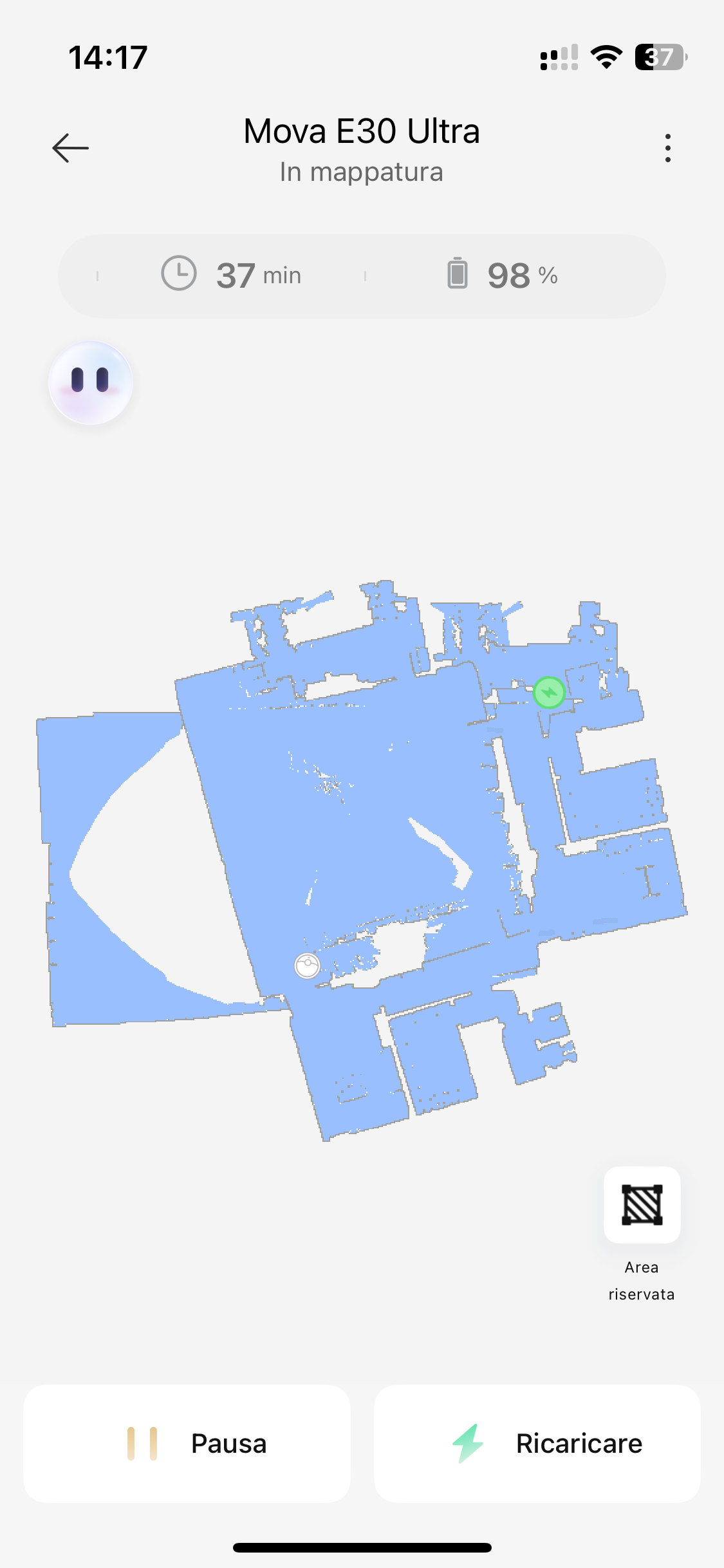The width and height of the screenshot is (724, 1568).
Task: Send robot to dock with Ricaricare
Action: pos(537,1443)
